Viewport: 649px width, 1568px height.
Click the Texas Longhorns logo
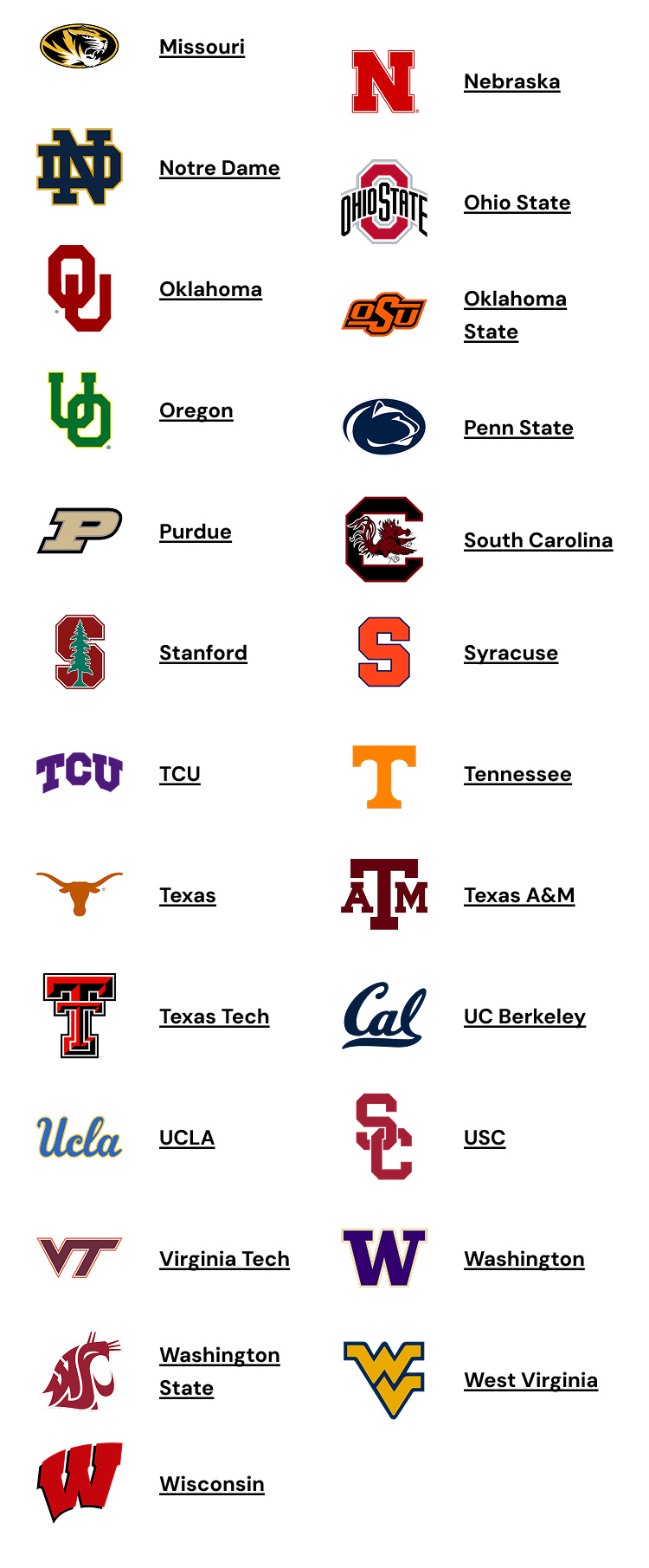click(78, 895)
